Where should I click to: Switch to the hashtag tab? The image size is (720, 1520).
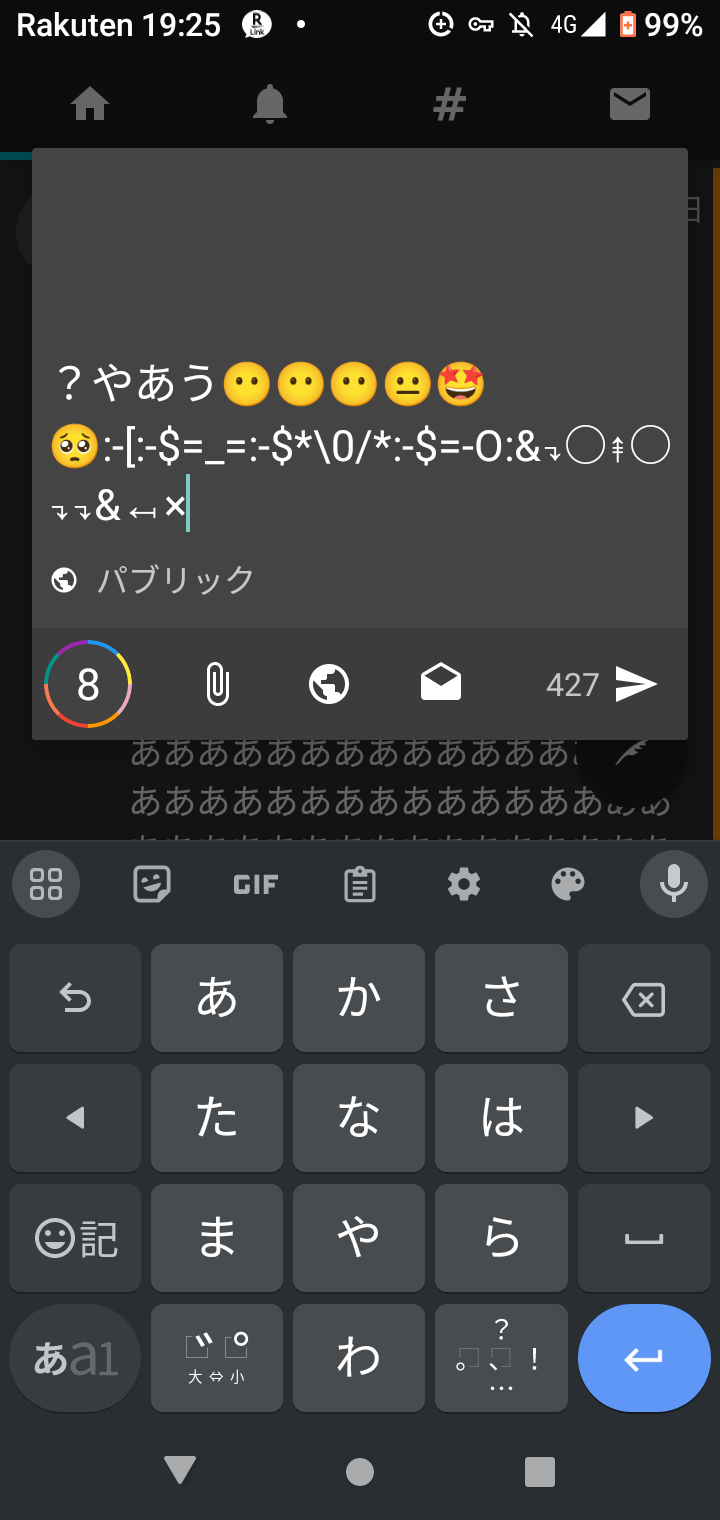(x=450, y=104)
